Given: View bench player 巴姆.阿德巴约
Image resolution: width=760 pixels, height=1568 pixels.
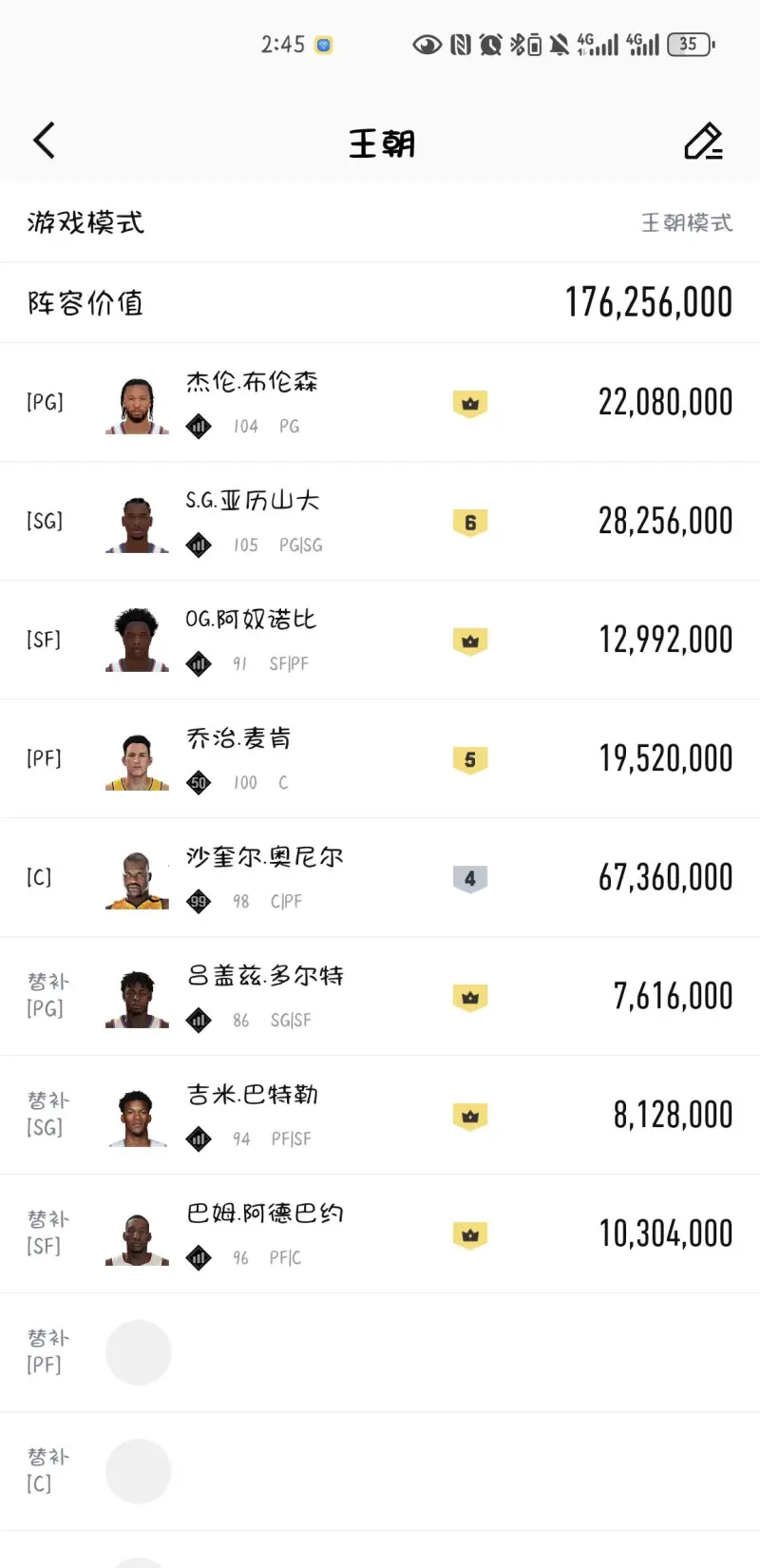Looking at the screenshot, I should point(380,1234).
